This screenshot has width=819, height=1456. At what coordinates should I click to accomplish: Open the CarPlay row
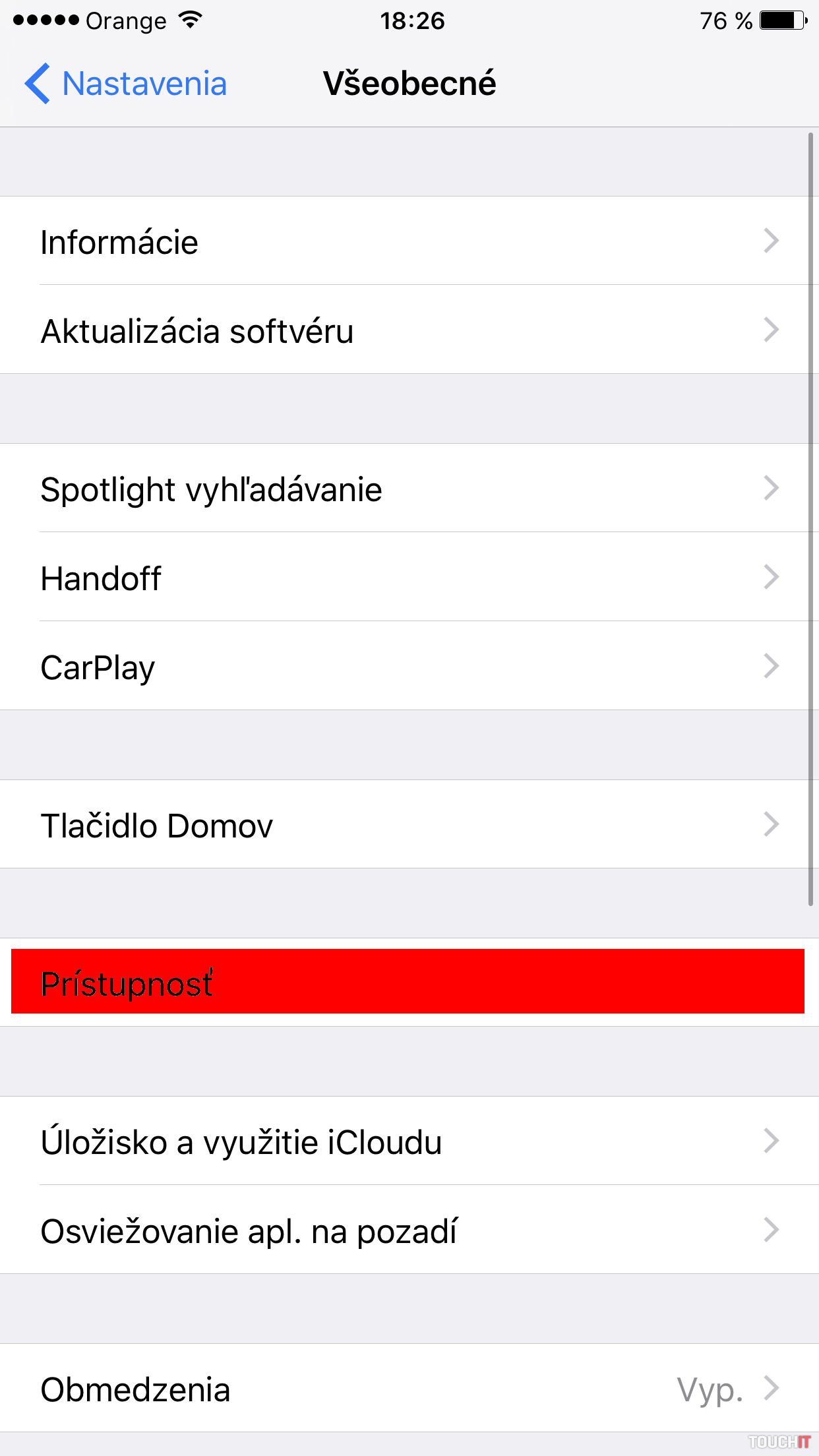tap(409, 667)
